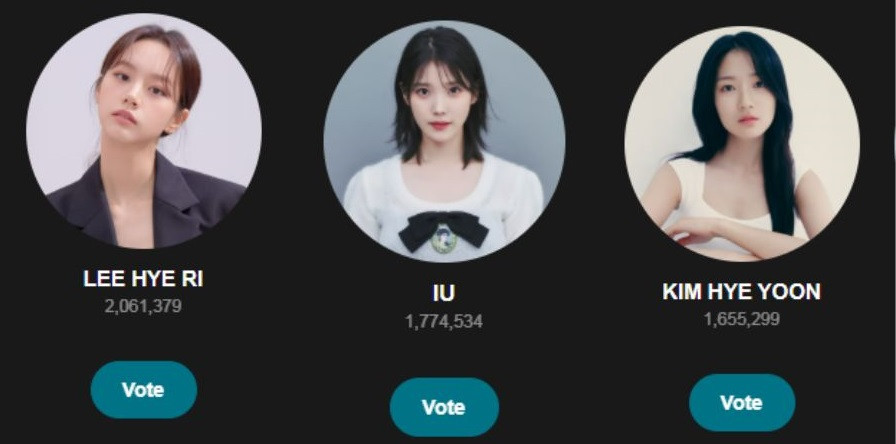The image size is (896, 444).
Task: Vote for the KIM HYE YOON entry
Action: click(741, 403)
